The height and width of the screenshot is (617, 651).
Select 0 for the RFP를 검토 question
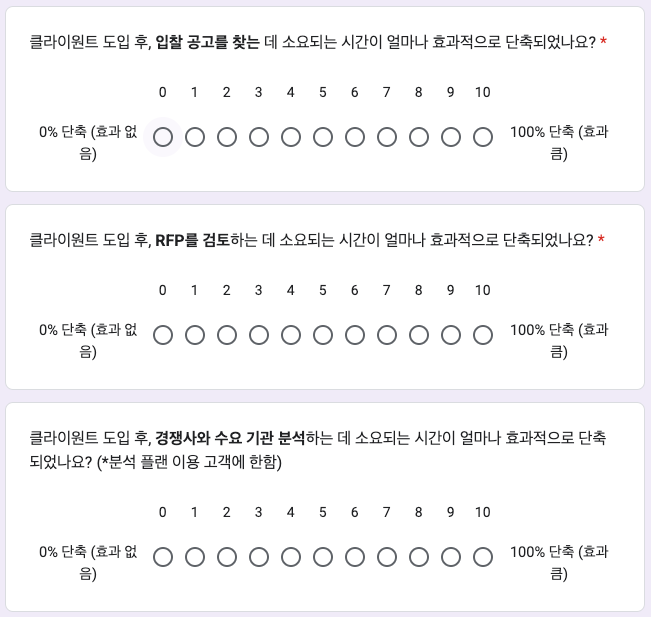[163, 335]
